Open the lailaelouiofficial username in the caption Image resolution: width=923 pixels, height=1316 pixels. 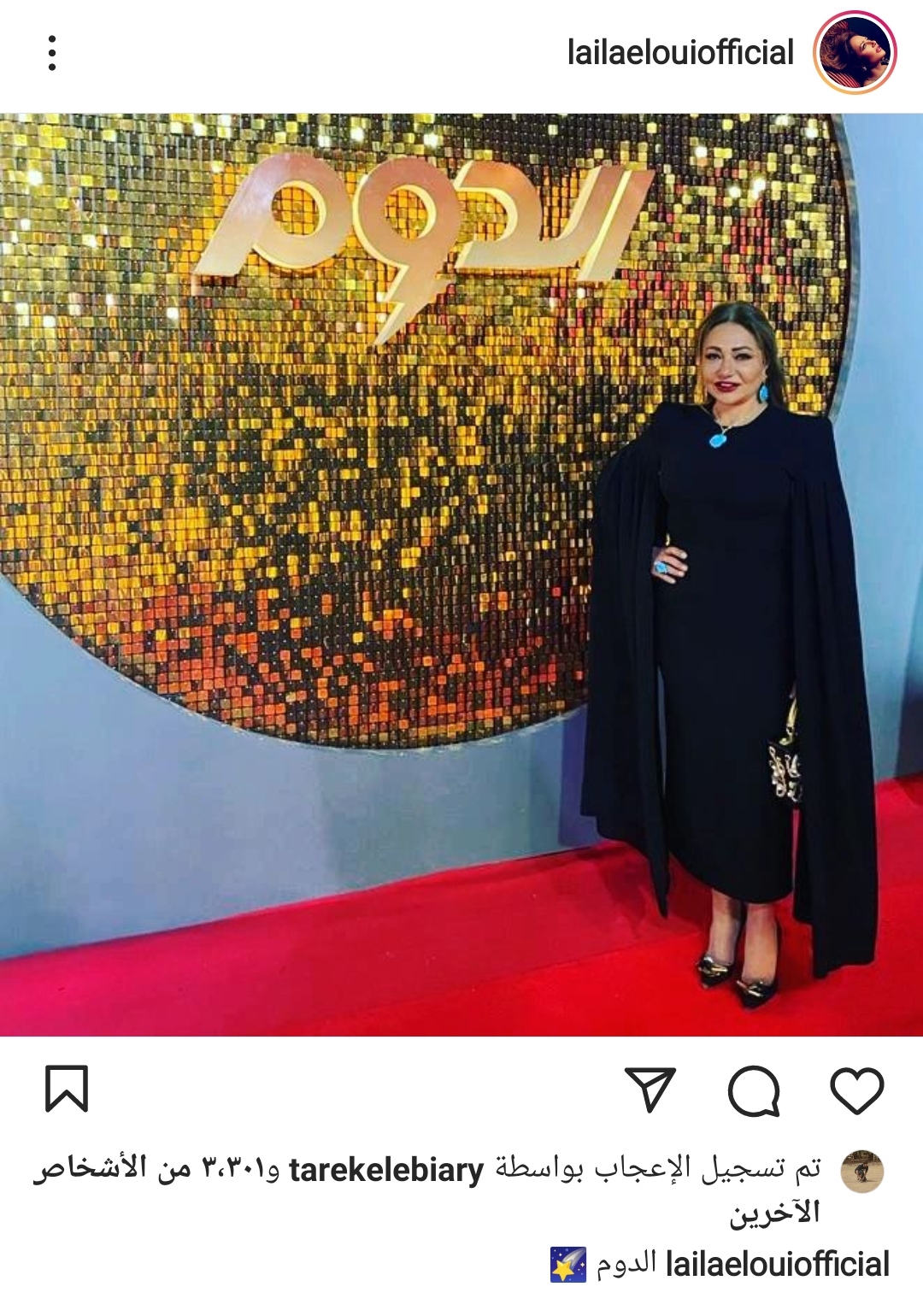[x=777, y=1265]
